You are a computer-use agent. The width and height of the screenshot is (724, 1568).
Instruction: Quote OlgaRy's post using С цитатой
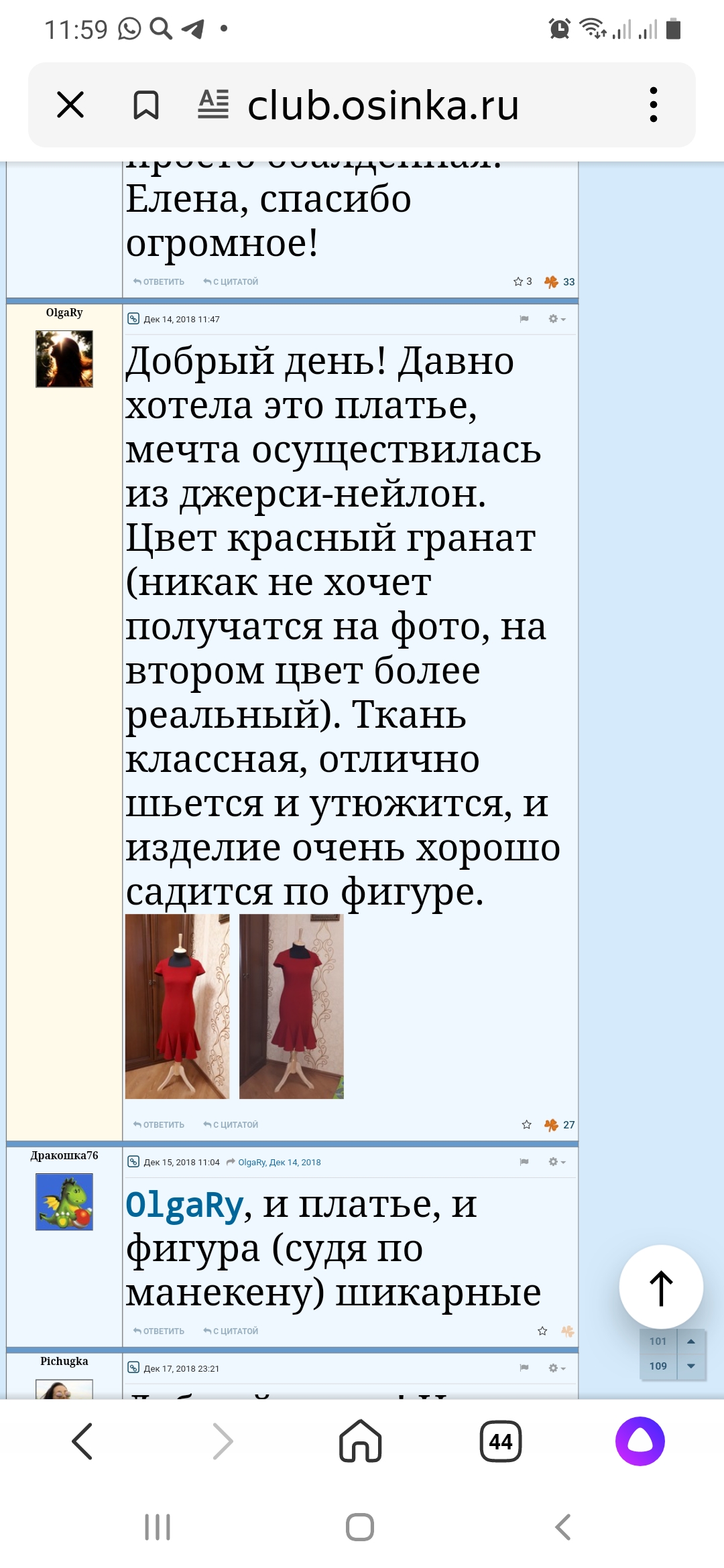(231, 1124)
